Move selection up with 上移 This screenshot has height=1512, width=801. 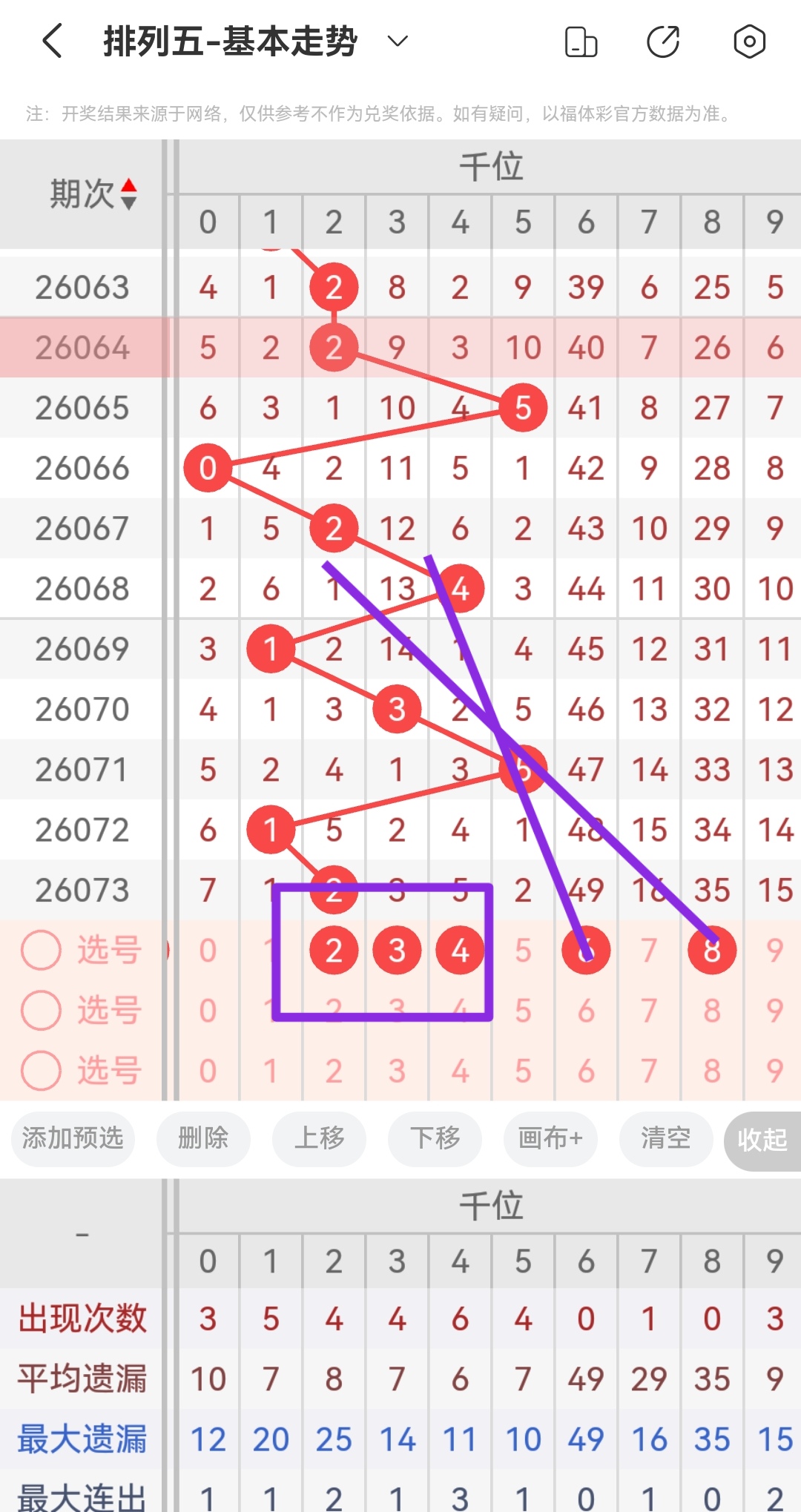tap(319, 1140)
